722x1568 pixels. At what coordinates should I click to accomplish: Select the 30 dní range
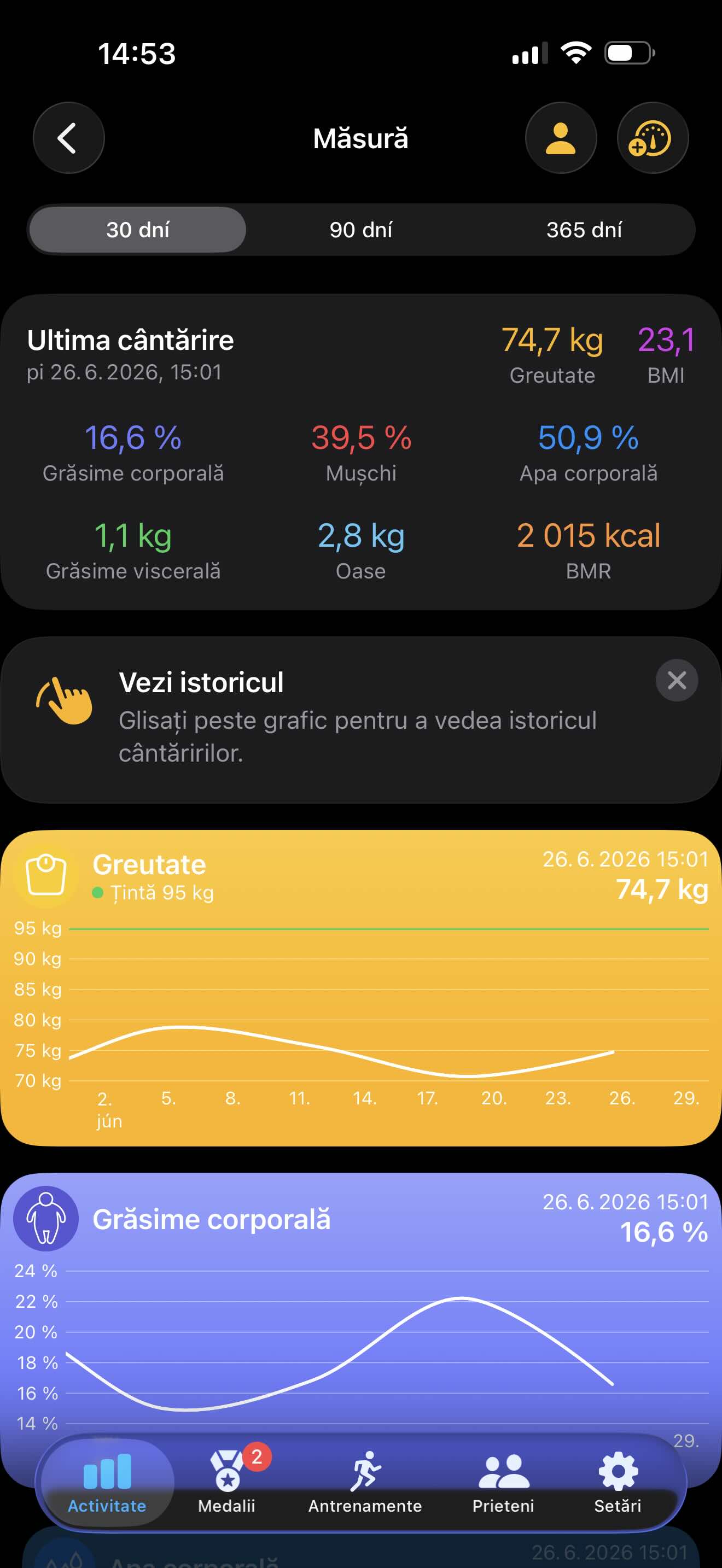pyautogui.click(x=138, y=230)
